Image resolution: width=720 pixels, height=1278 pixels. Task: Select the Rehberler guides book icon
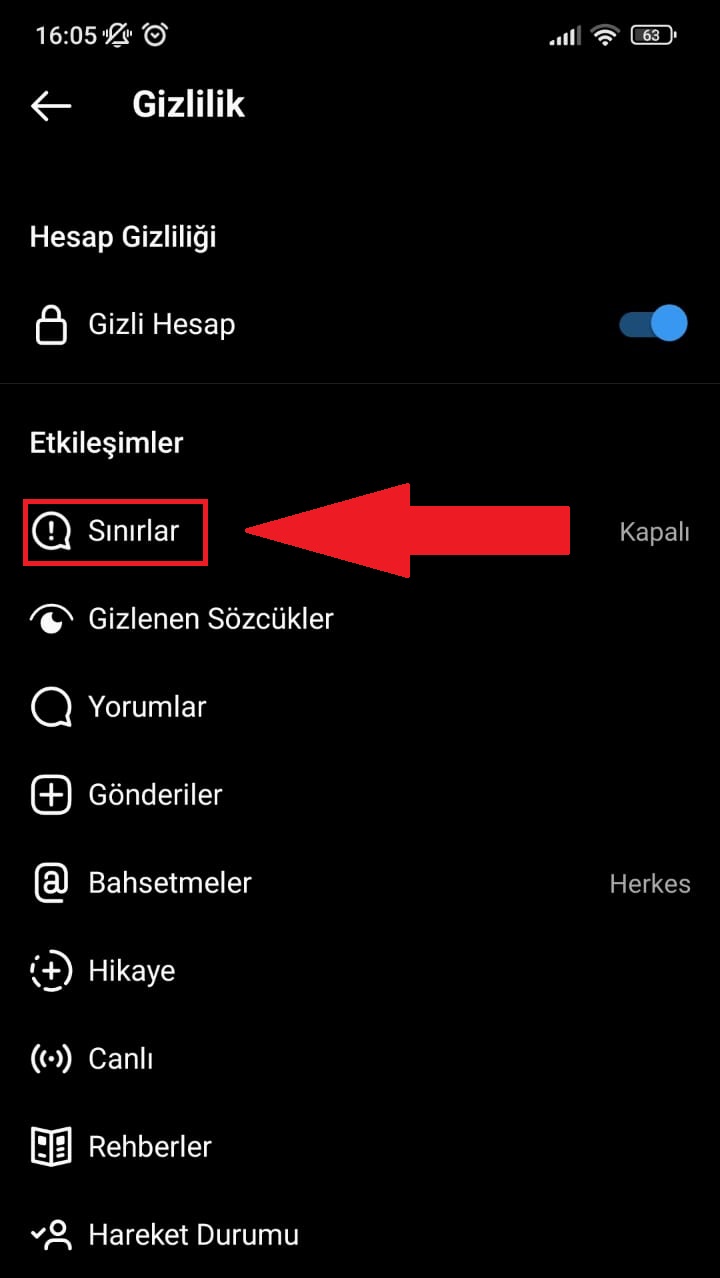coord(50,1146)
